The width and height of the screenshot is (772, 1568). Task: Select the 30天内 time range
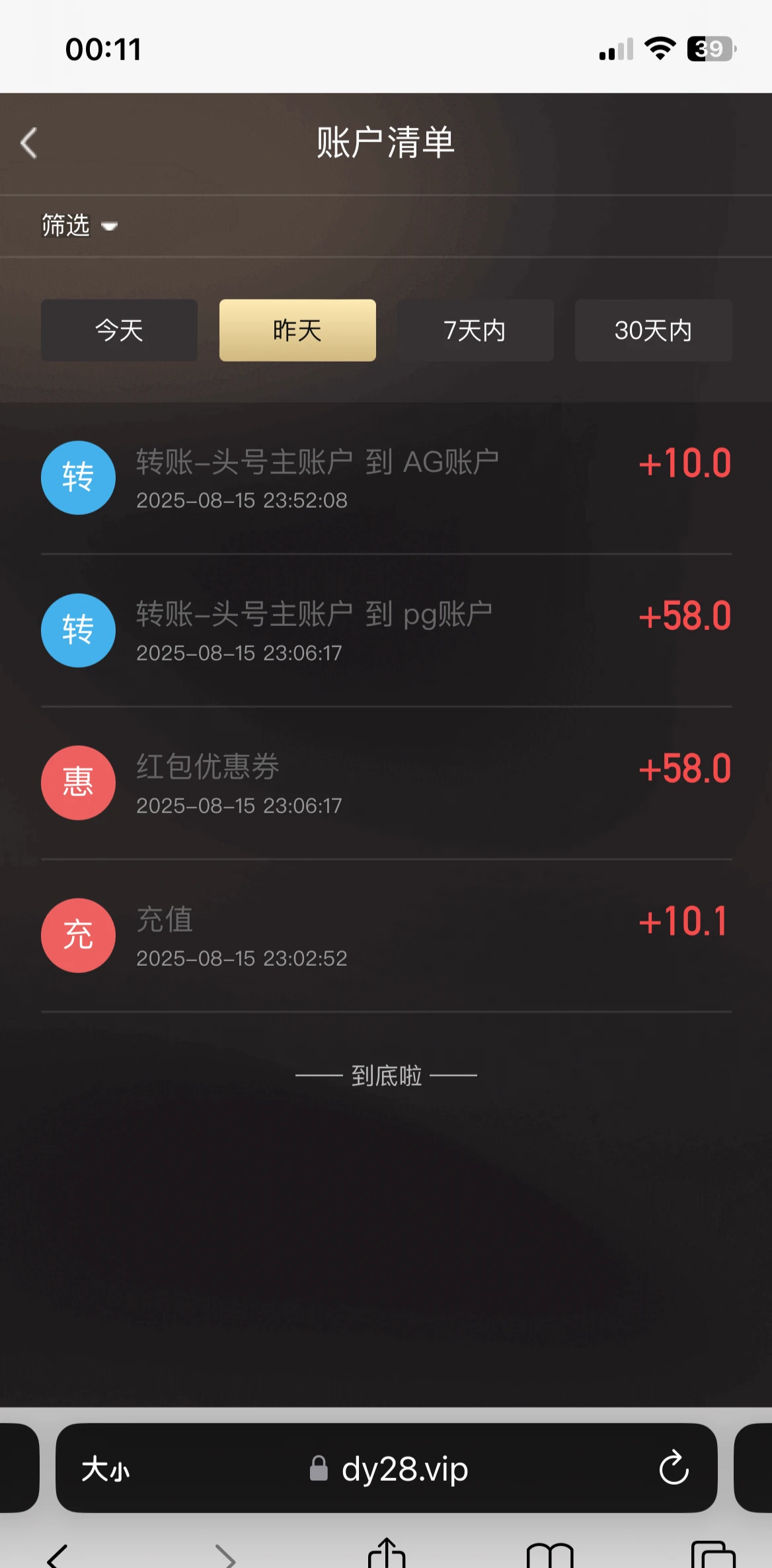[x=653, y=330]
